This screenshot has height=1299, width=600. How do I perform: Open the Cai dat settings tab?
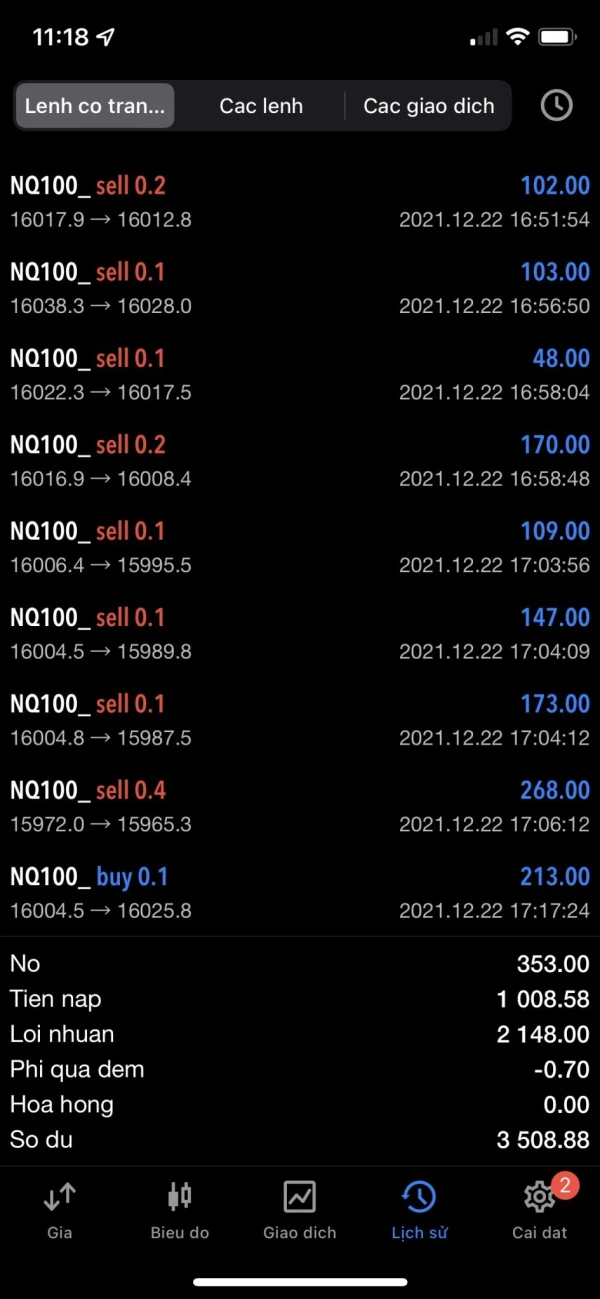pyautogui.click(x=539, y=1208)
